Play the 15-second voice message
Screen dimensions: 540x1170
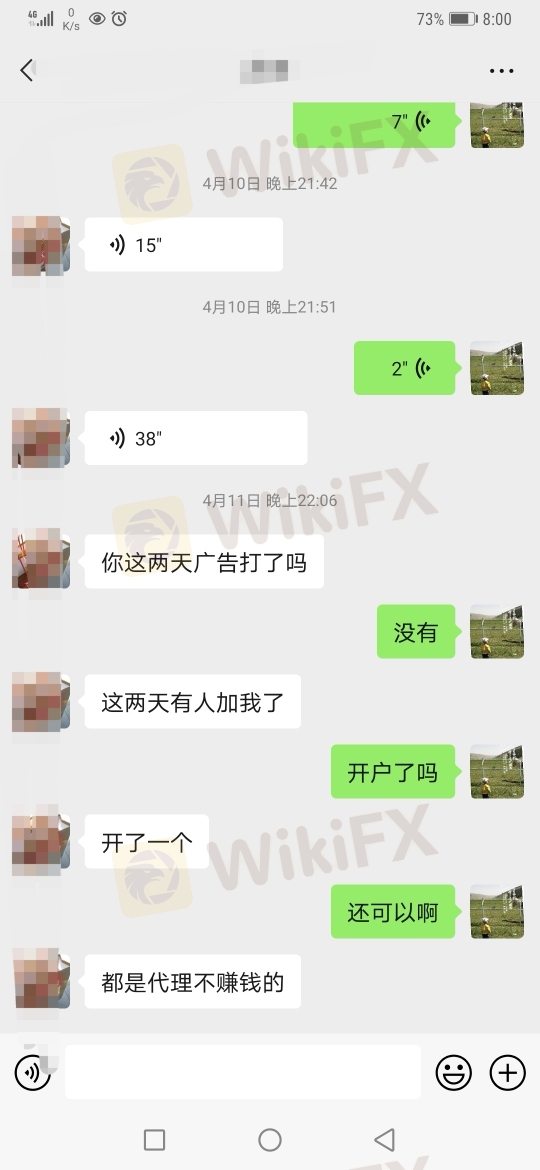coord(183,244)
